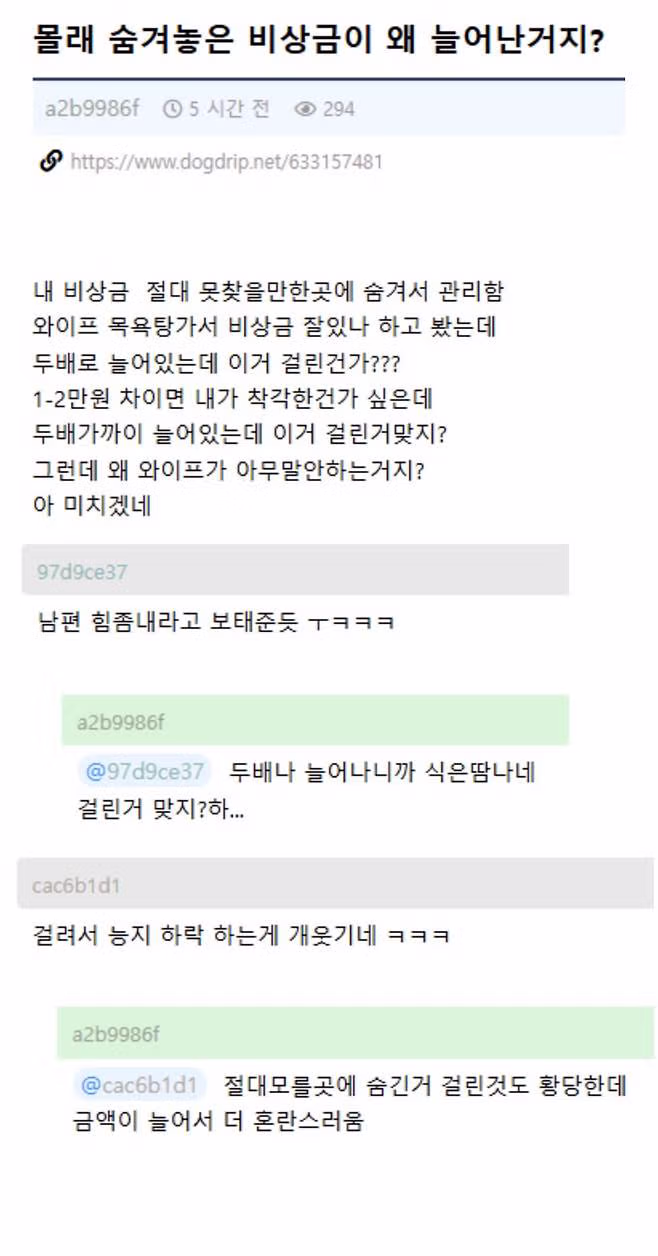Open the dogdrip.net post URL link
The width and height of the screenshot is (658, 1256).
click(x=226, y=162)
